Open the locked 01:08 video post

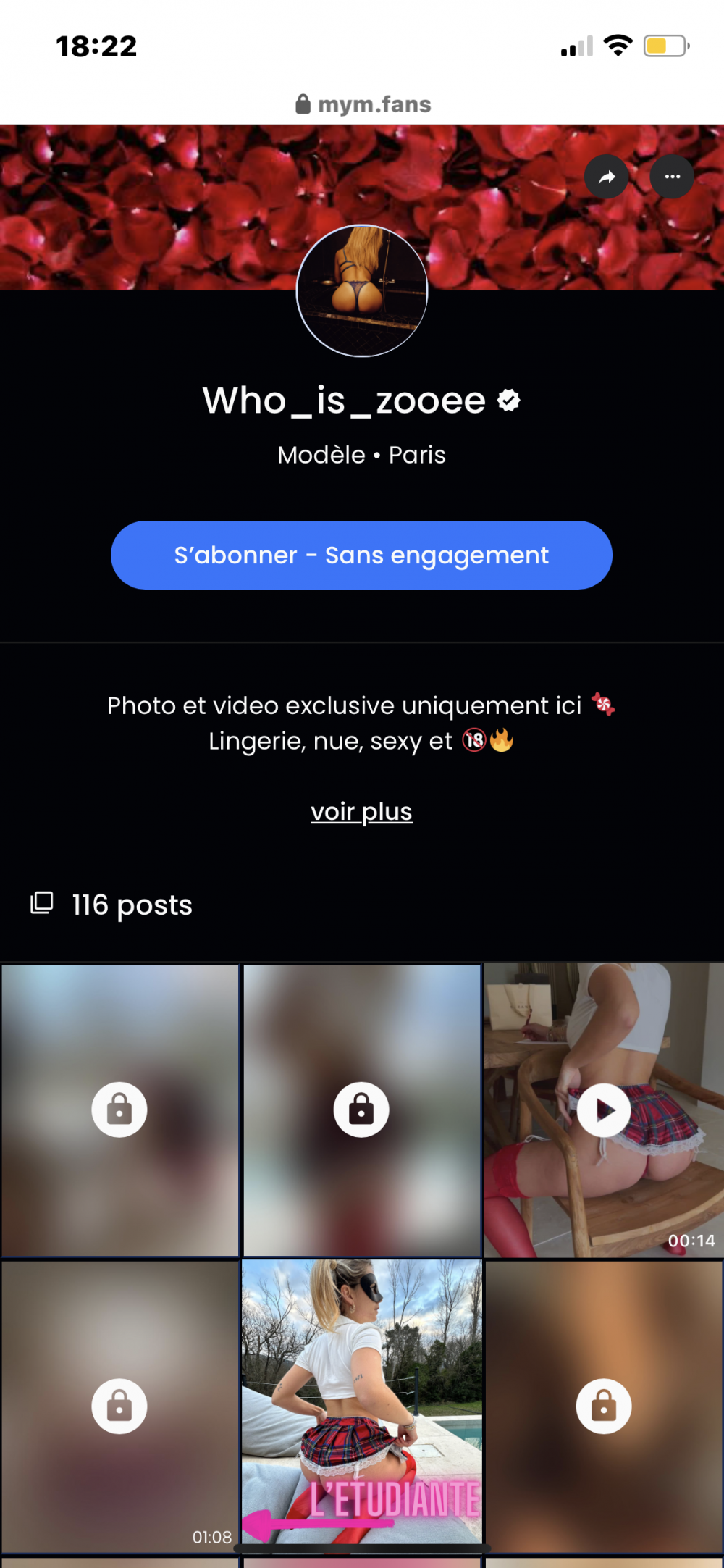tap(119, 1406)
